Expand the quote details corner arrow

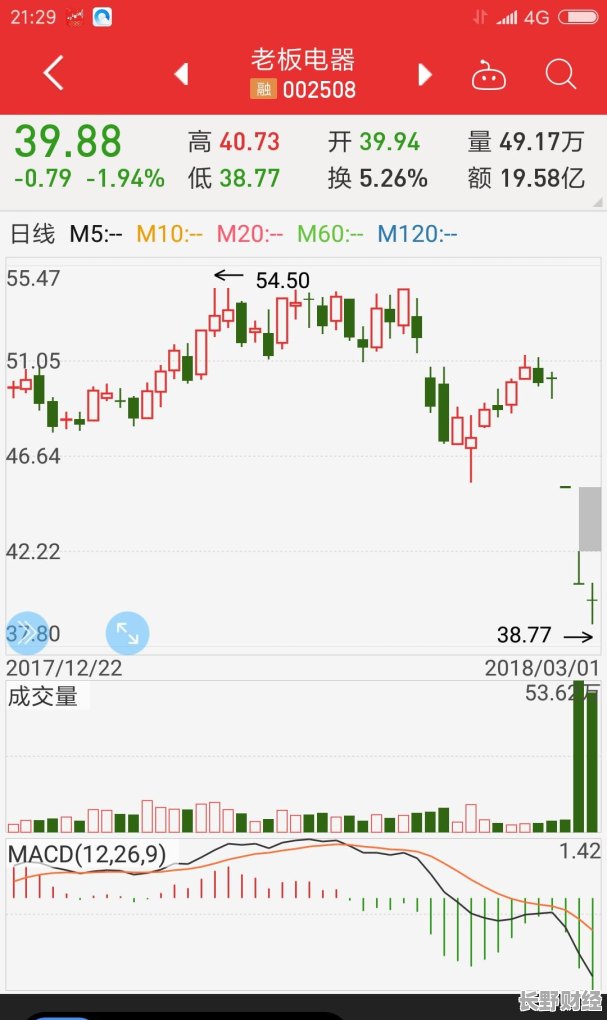[x=598, y=203]
